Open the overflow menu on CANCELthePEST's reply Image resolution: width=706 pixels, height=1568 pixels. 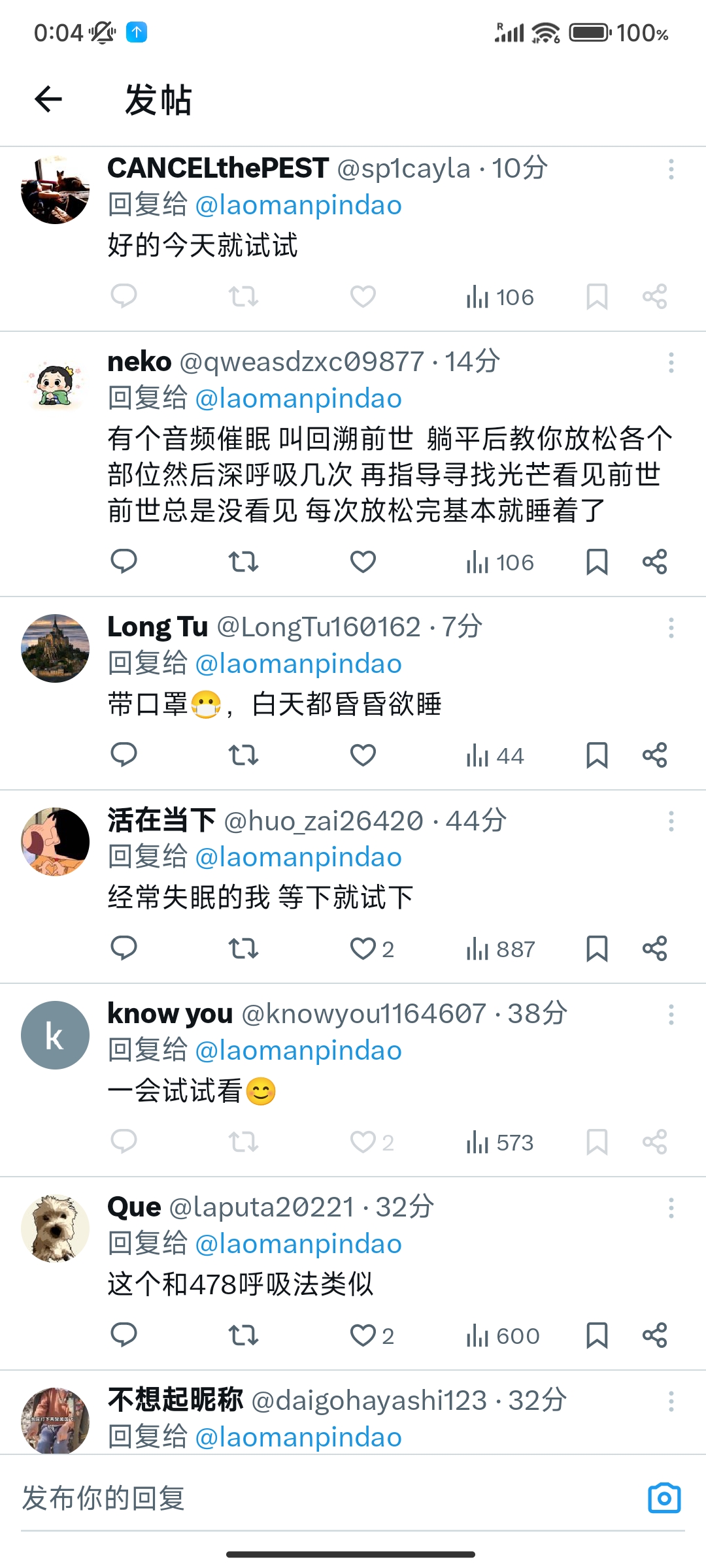[x=671, y=169]
